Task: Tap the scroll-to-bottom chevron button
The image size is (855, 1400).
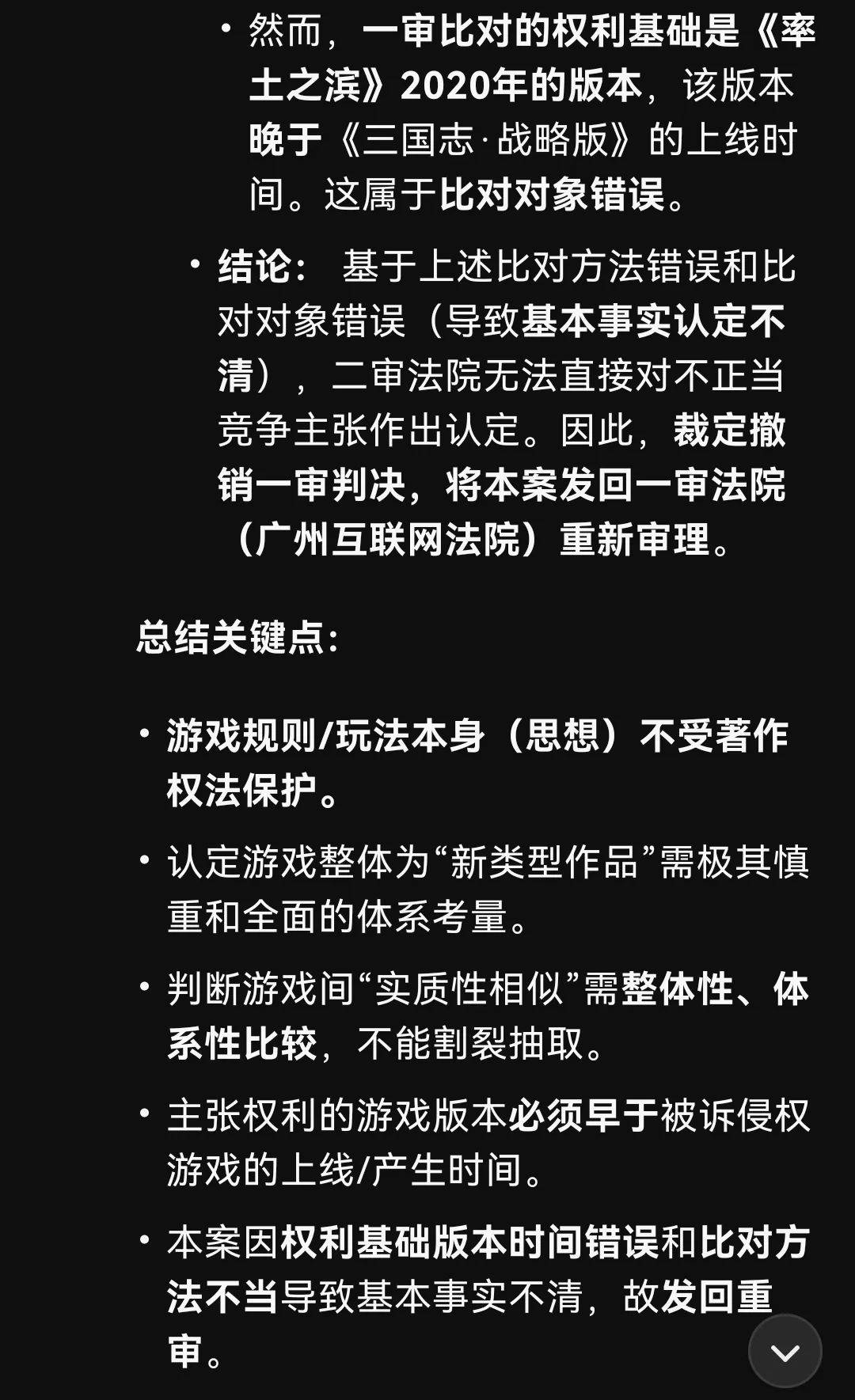Action: 785,1352
